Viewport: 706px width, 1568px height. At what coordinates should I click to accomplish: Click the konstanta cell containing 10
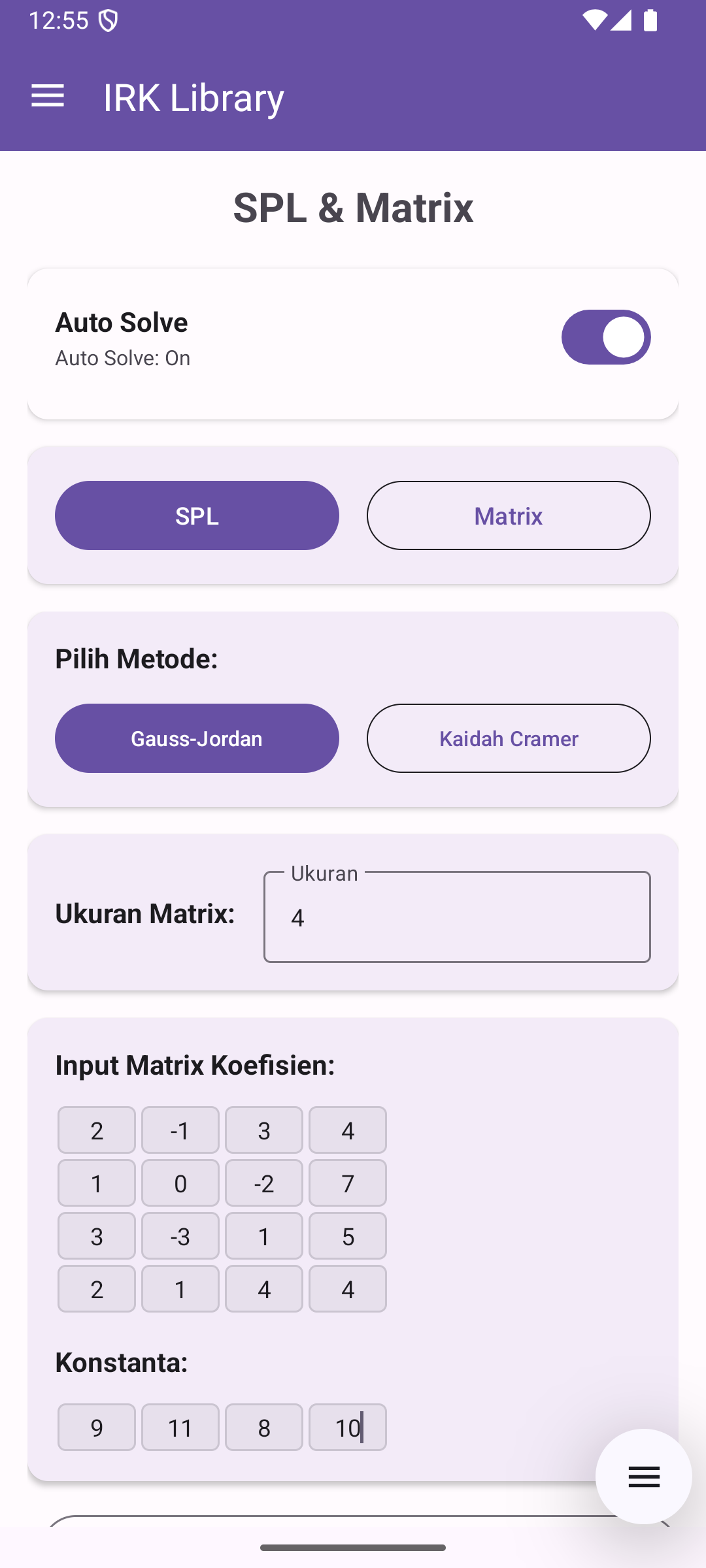tap(347, 1427)
